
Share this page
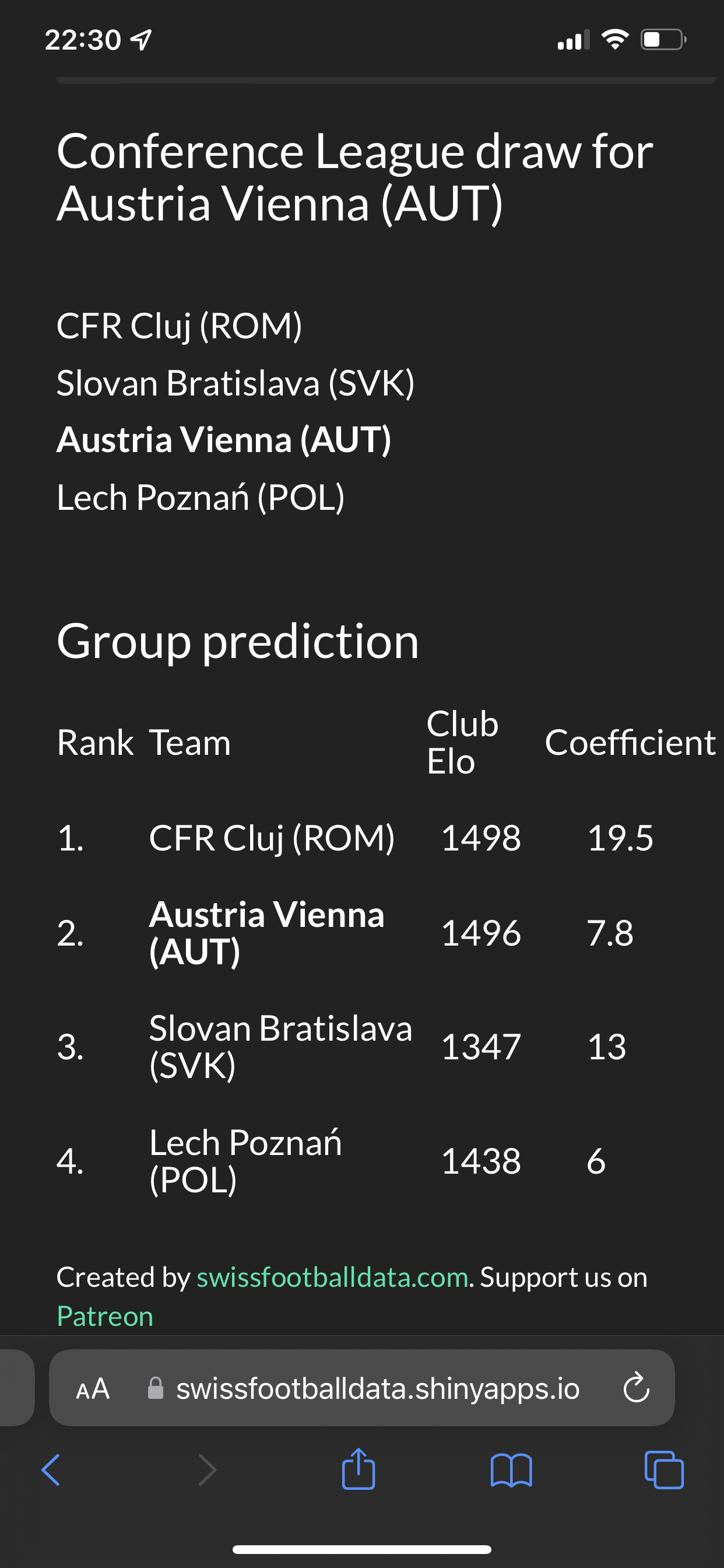(359, 1469)
